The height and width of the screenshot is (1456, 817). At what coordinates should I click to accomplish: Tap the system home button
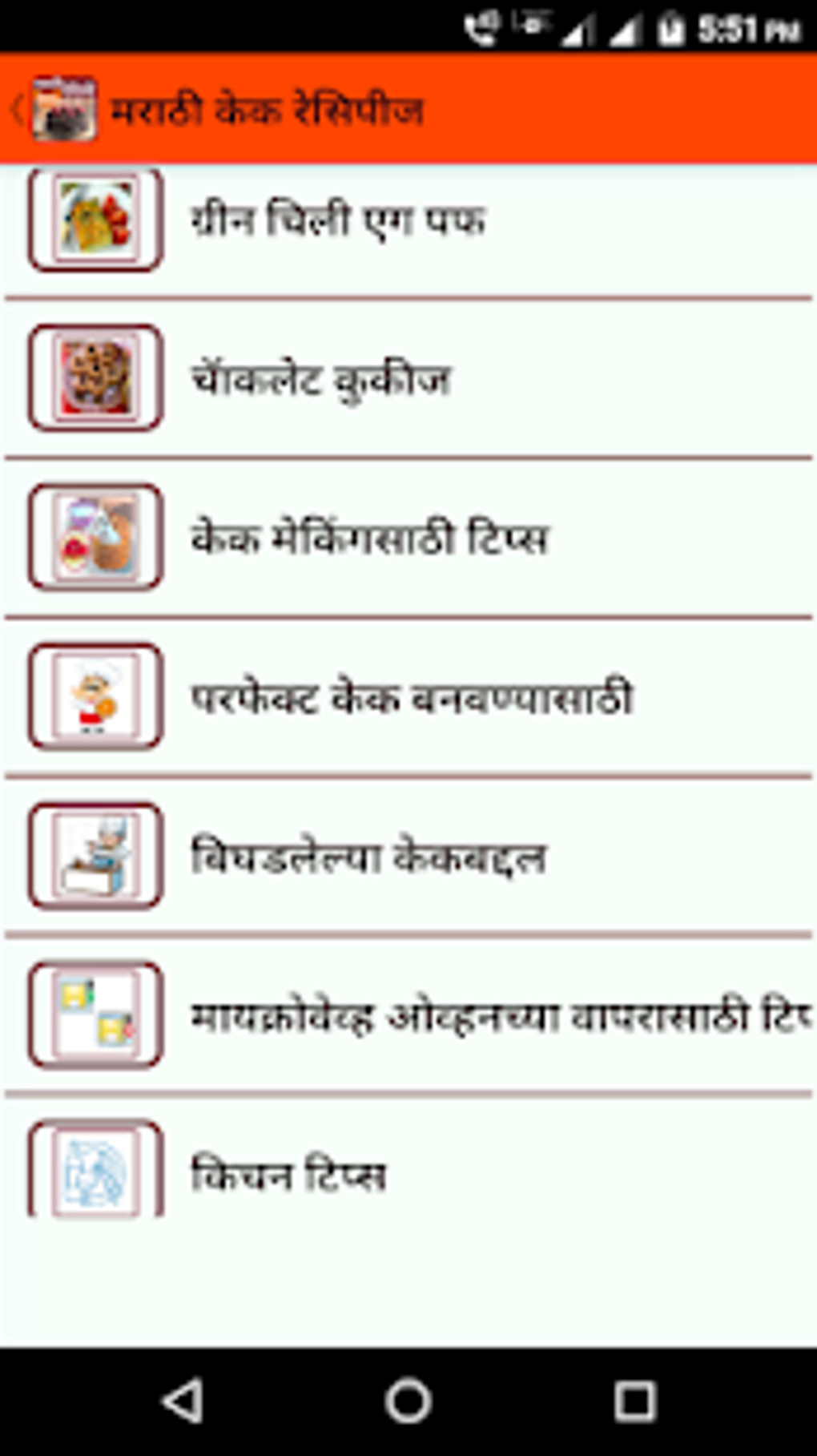pos(408,1402)
